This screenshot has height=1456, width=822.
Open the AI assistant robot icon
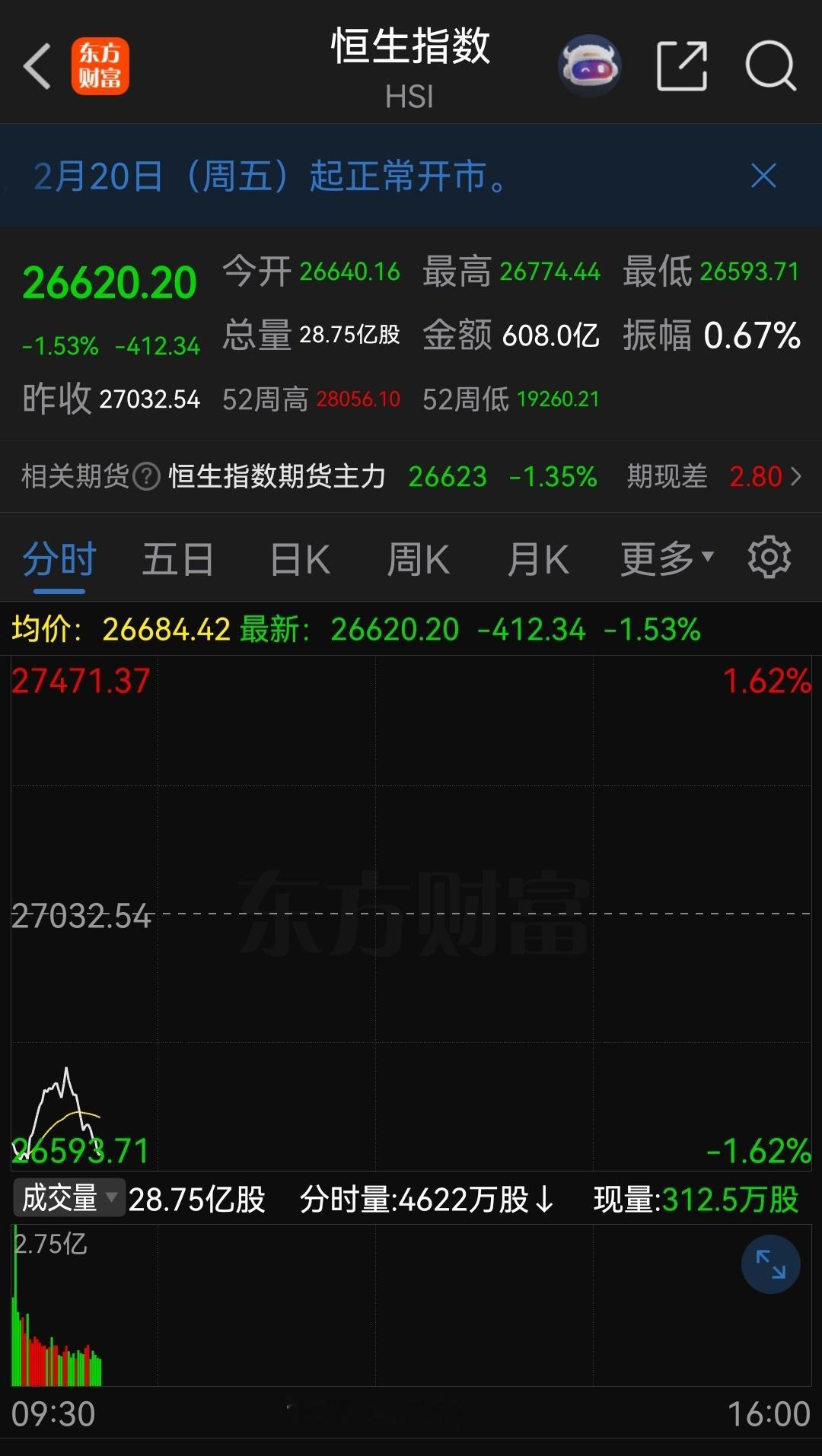[x=590, y=66]
